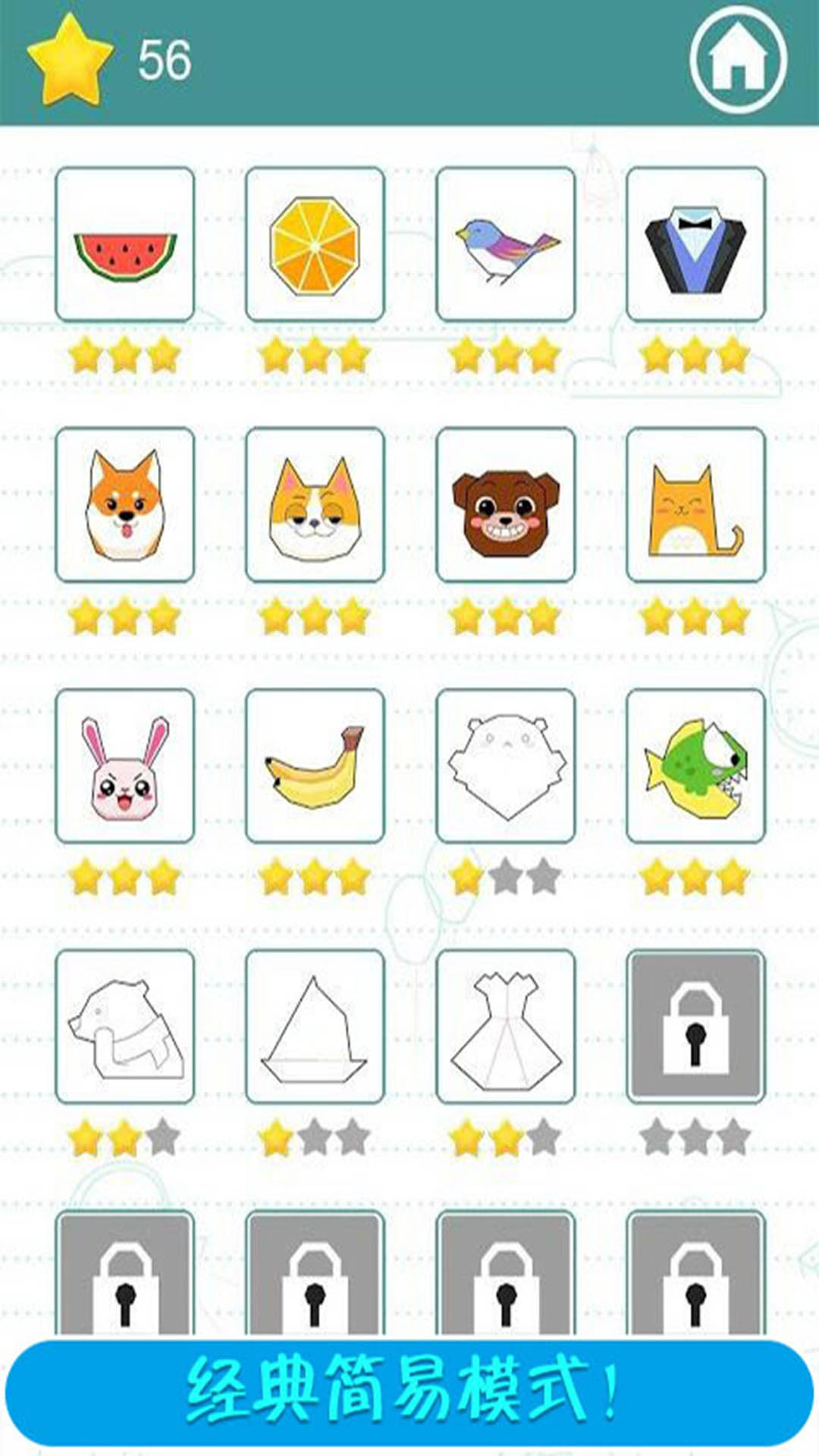
Task: Open the orange slice level
Action: 315,244
